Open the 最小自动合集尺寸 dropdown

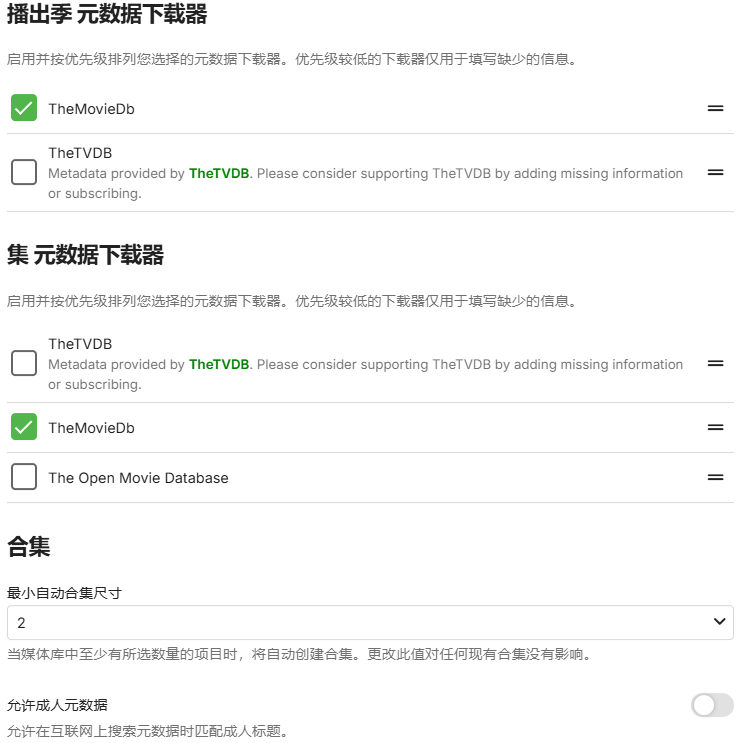[x=370, y=622]
